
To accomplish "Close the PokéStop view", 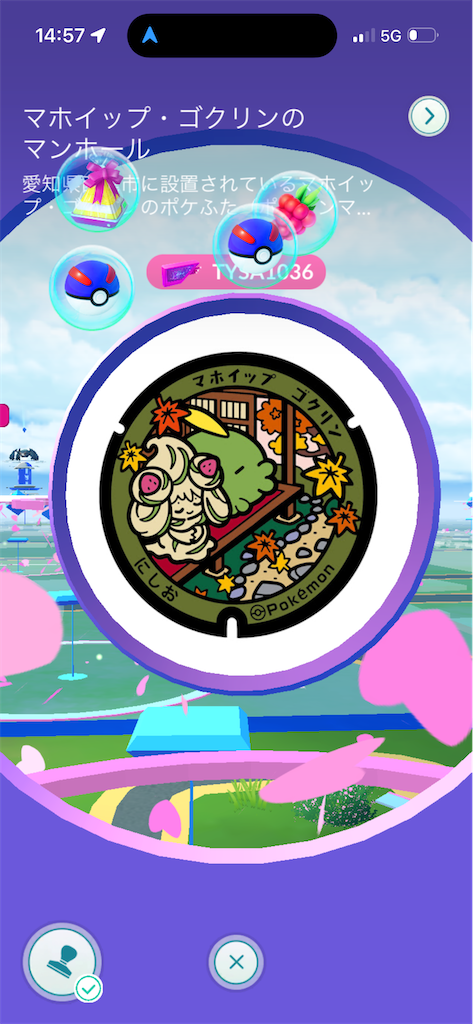I will [236, 962].
